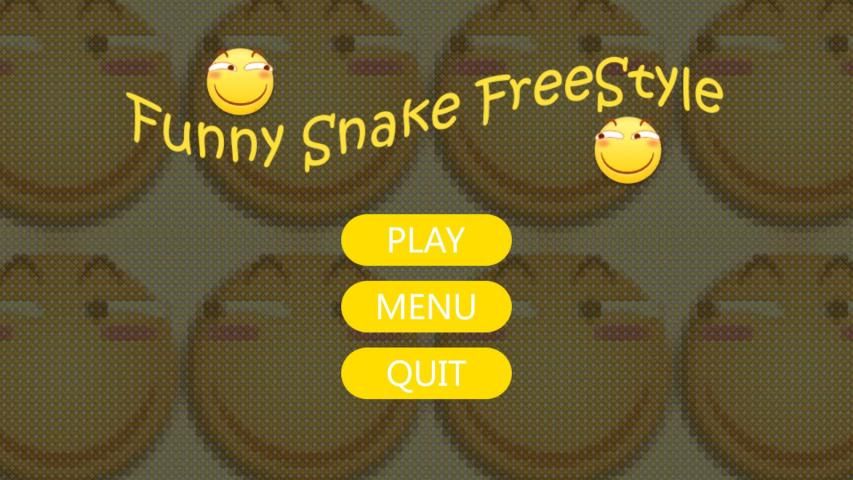
Task: Start the game with PLAY
Action: 426,240
